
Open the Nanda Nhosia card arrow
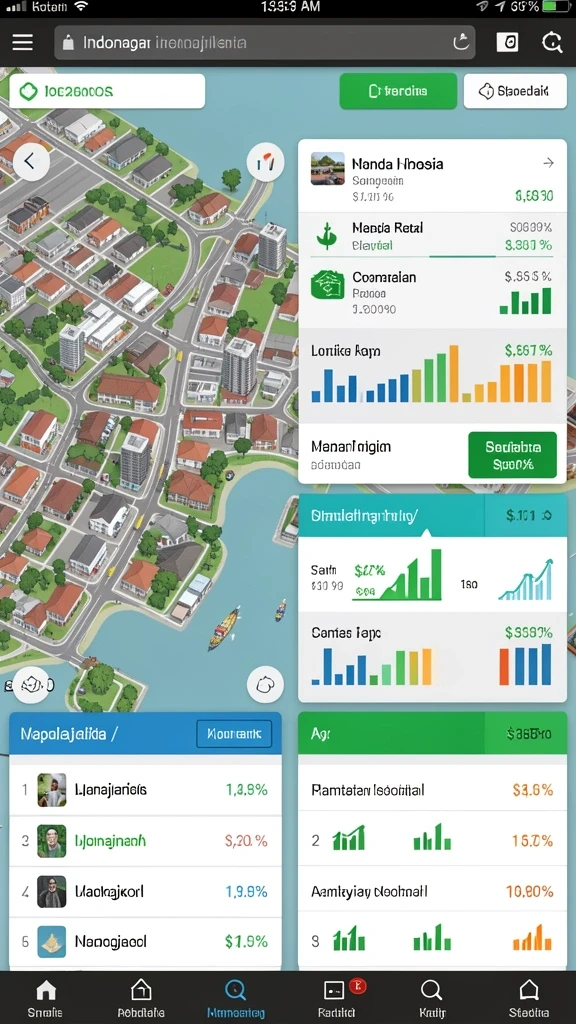549,163
